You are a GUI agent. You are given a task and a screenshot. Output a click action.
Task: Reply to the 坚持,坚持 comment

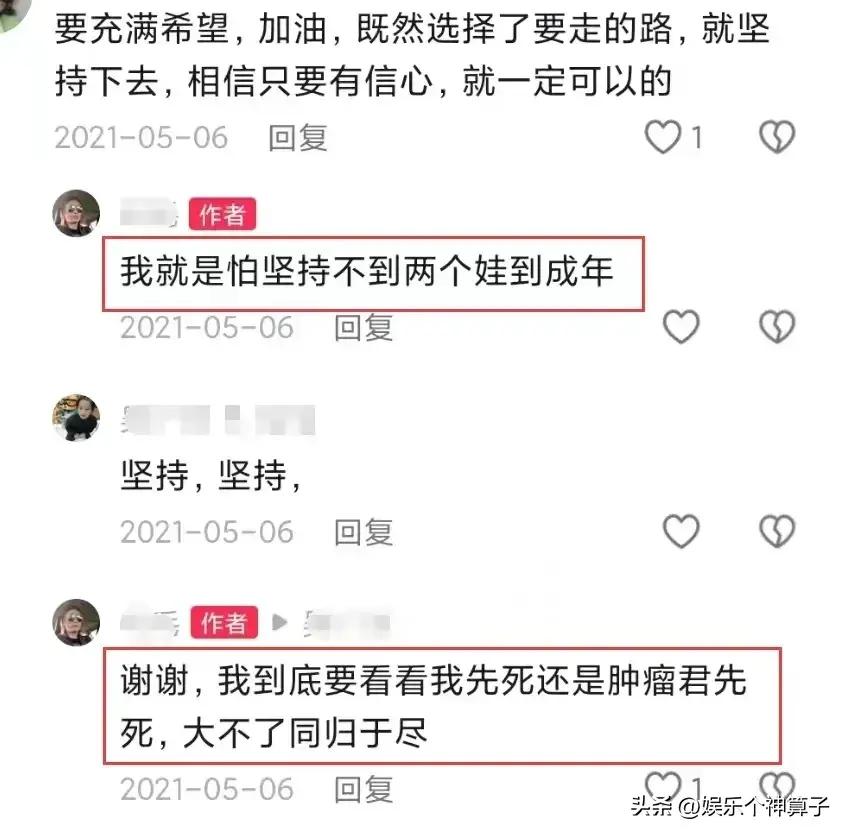pyautogui.click(x=363, y=532)
